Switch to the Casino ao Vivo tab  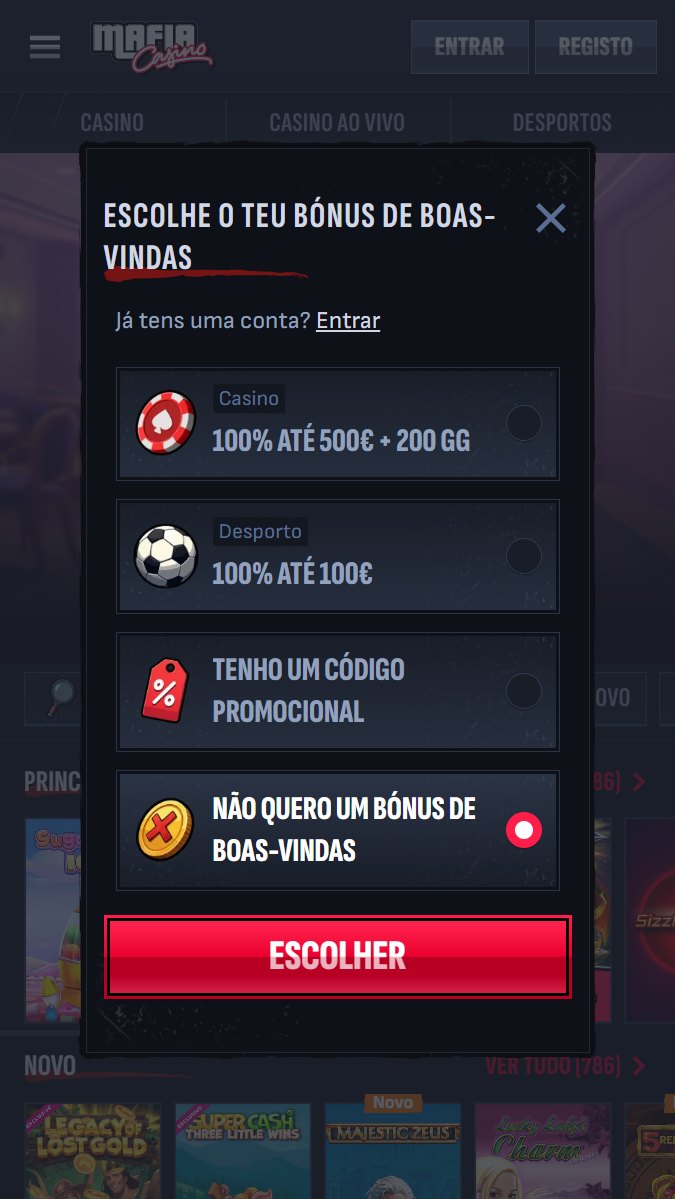click(337, 122)
